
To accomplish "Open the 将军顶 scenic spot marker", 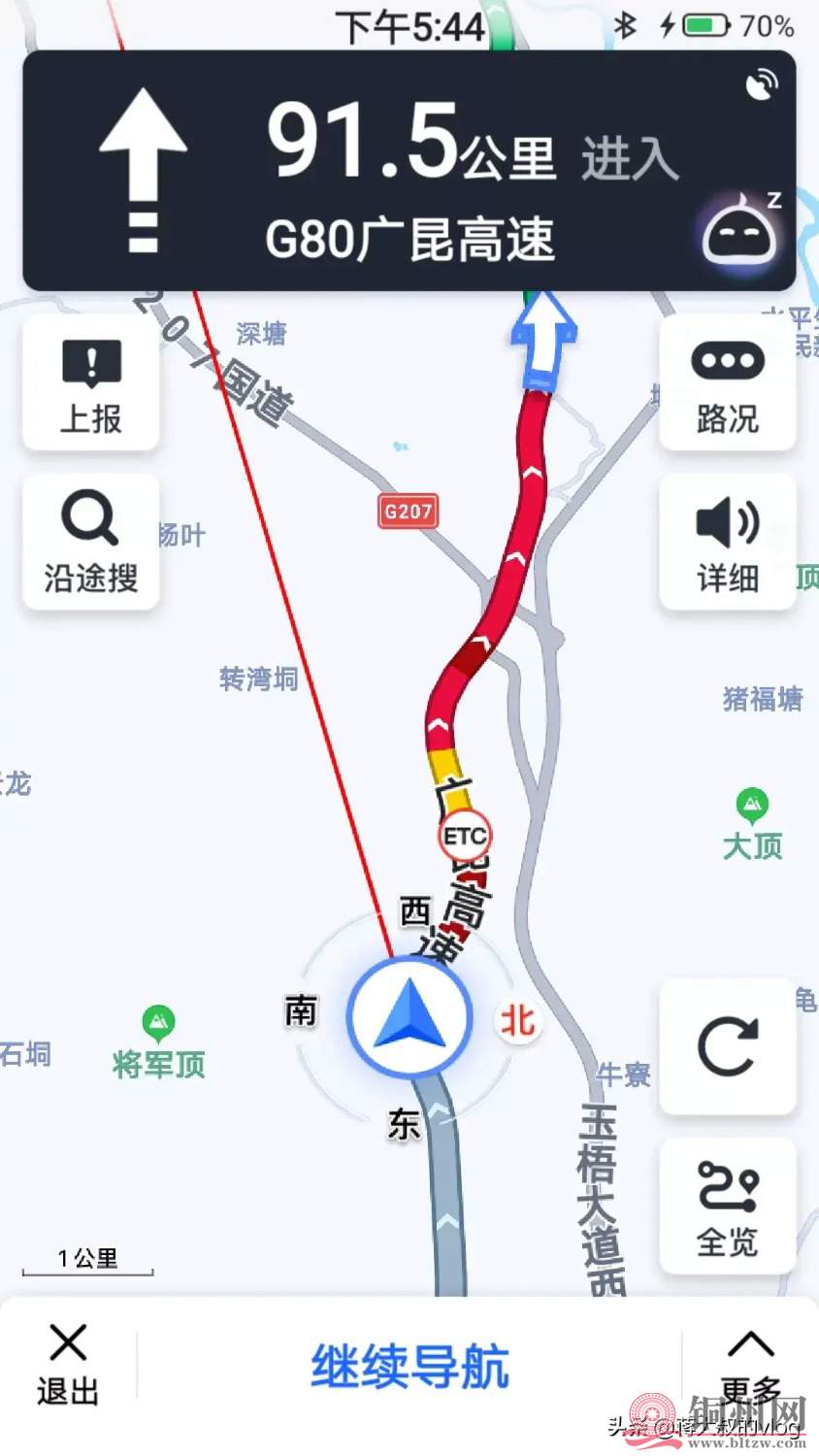I will pyautogui.click(x=157, y=1022).
